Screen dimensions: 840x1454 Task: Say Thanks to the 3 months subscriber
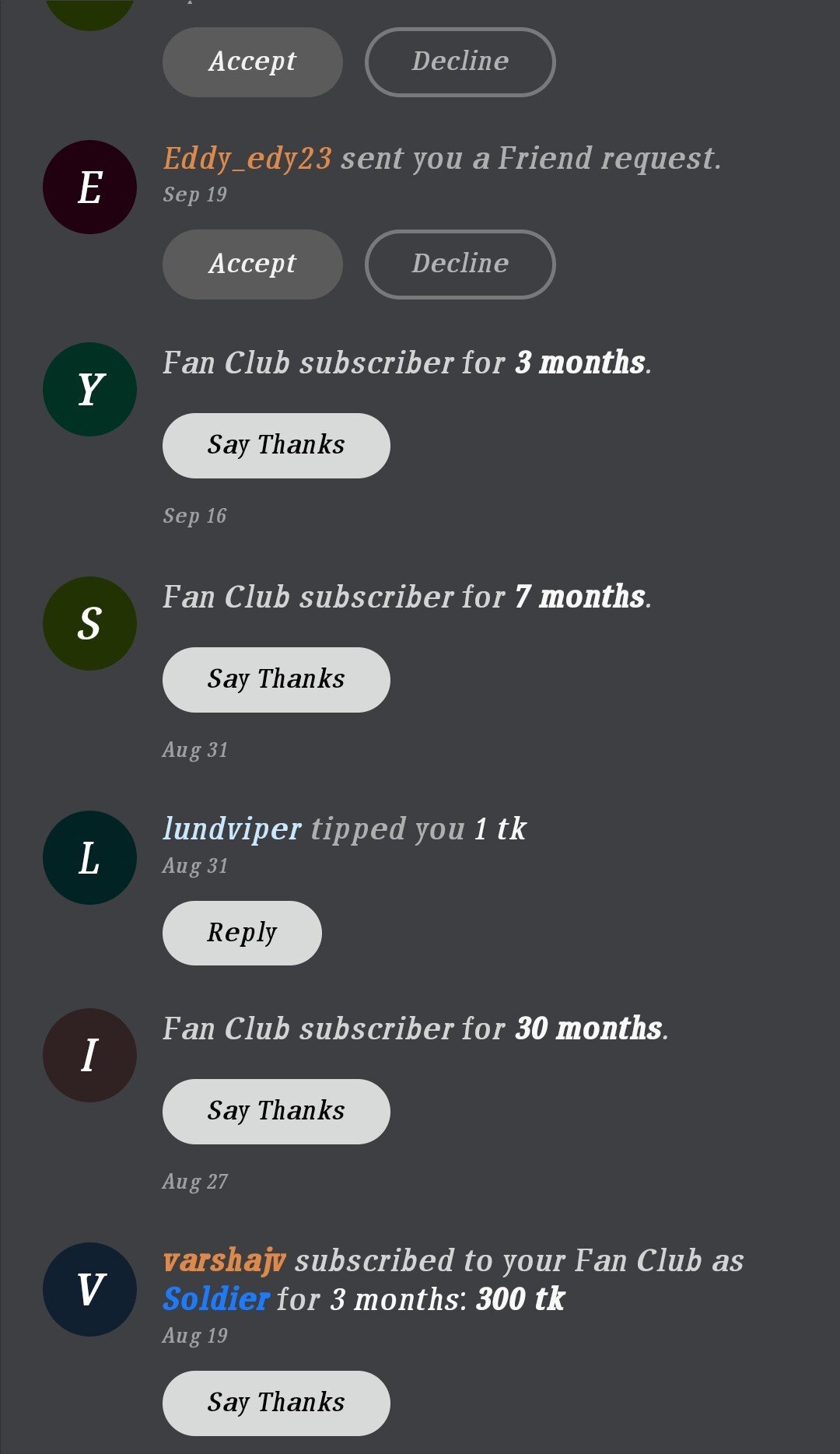coord(275,446)
